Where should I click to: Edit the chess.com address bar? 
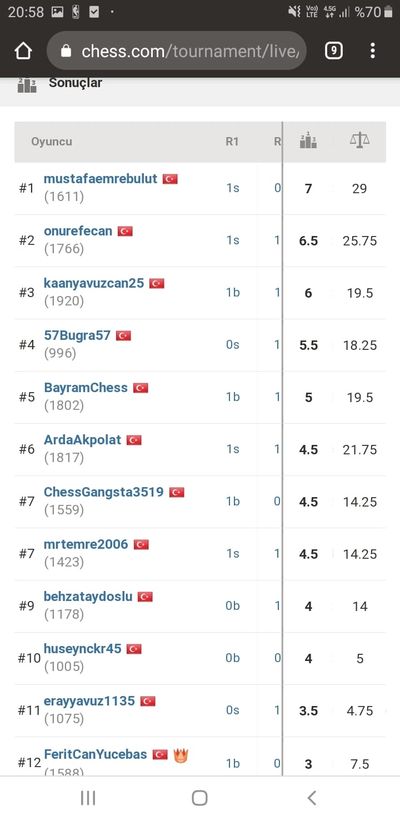[x=177, y=51]
